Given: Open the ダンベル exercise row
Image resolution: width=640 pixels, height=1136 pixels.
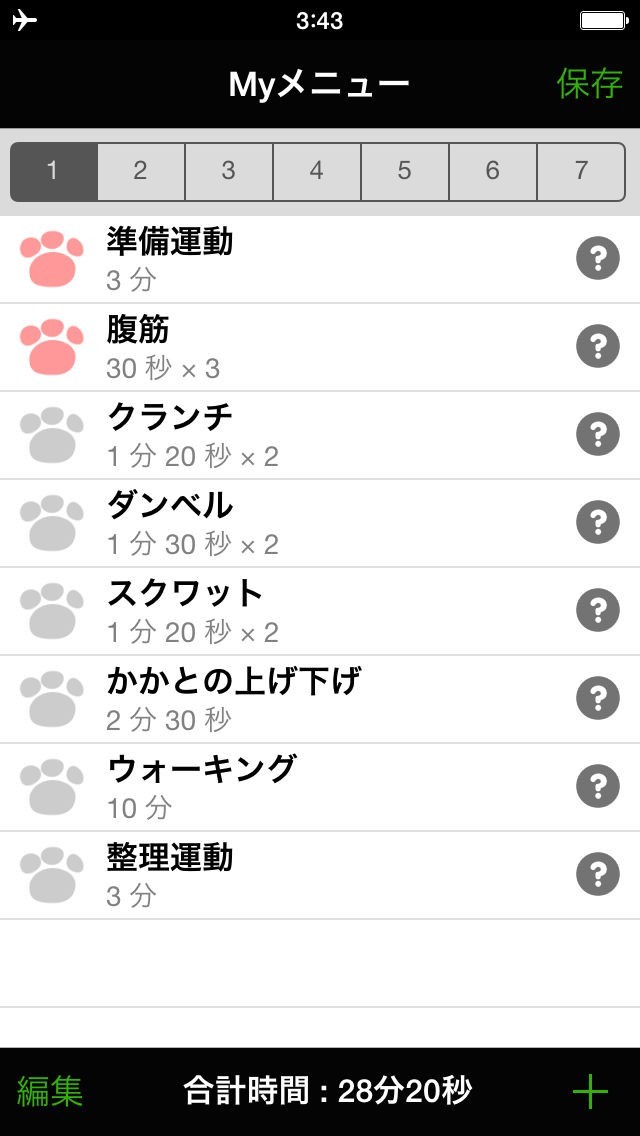Looking at the screenshot, I should (x=300, y=523).
